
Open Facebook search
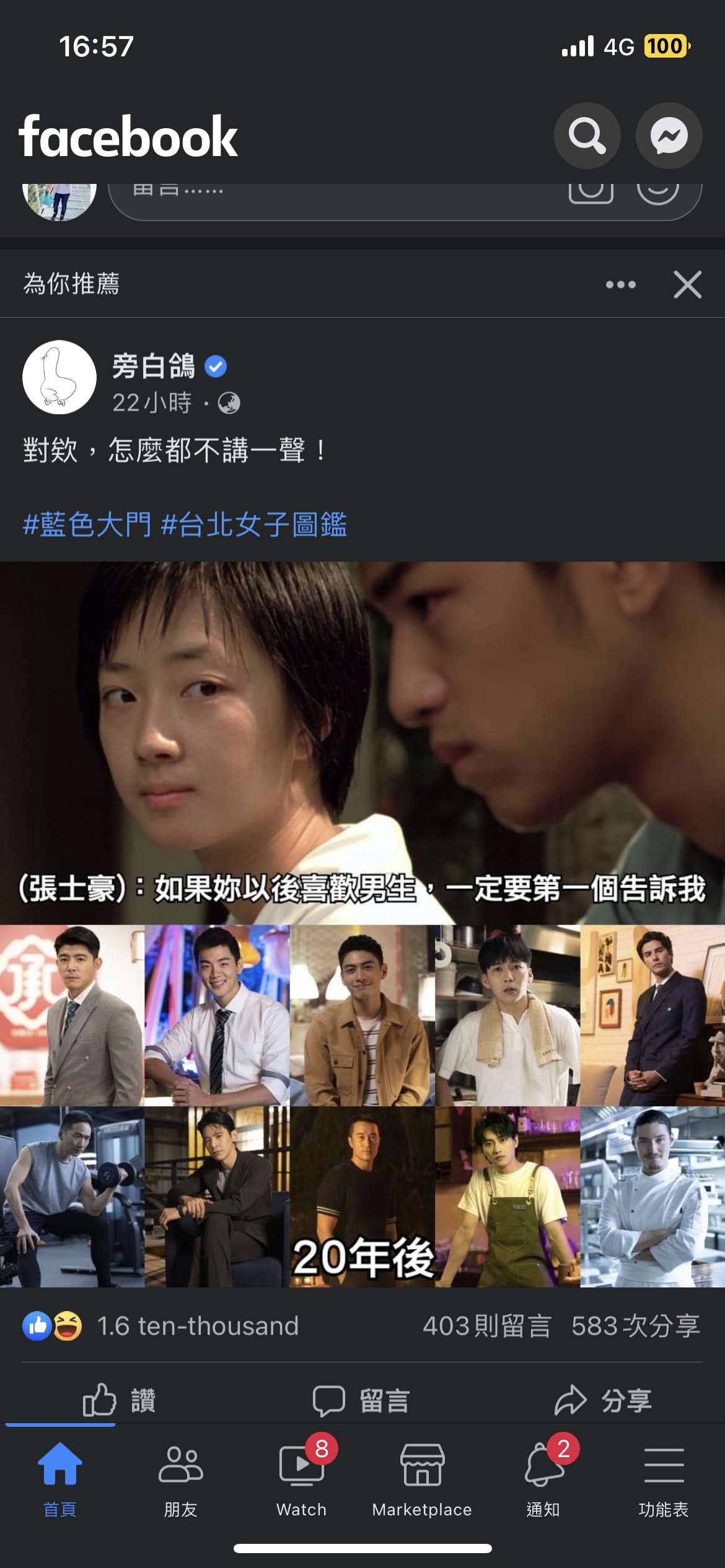586,136
